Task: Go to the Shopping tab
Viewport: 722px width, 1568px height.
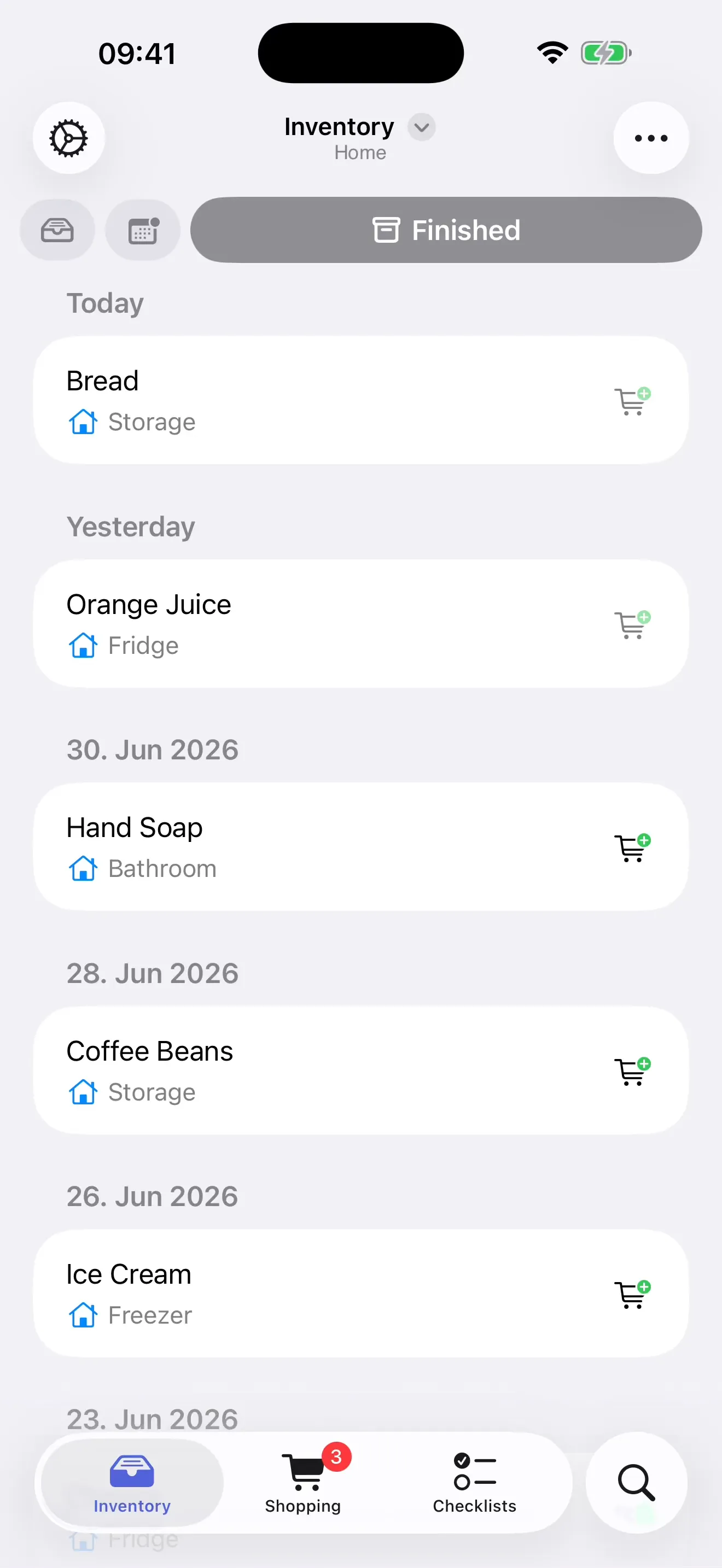Action: tap(303, 1482)
